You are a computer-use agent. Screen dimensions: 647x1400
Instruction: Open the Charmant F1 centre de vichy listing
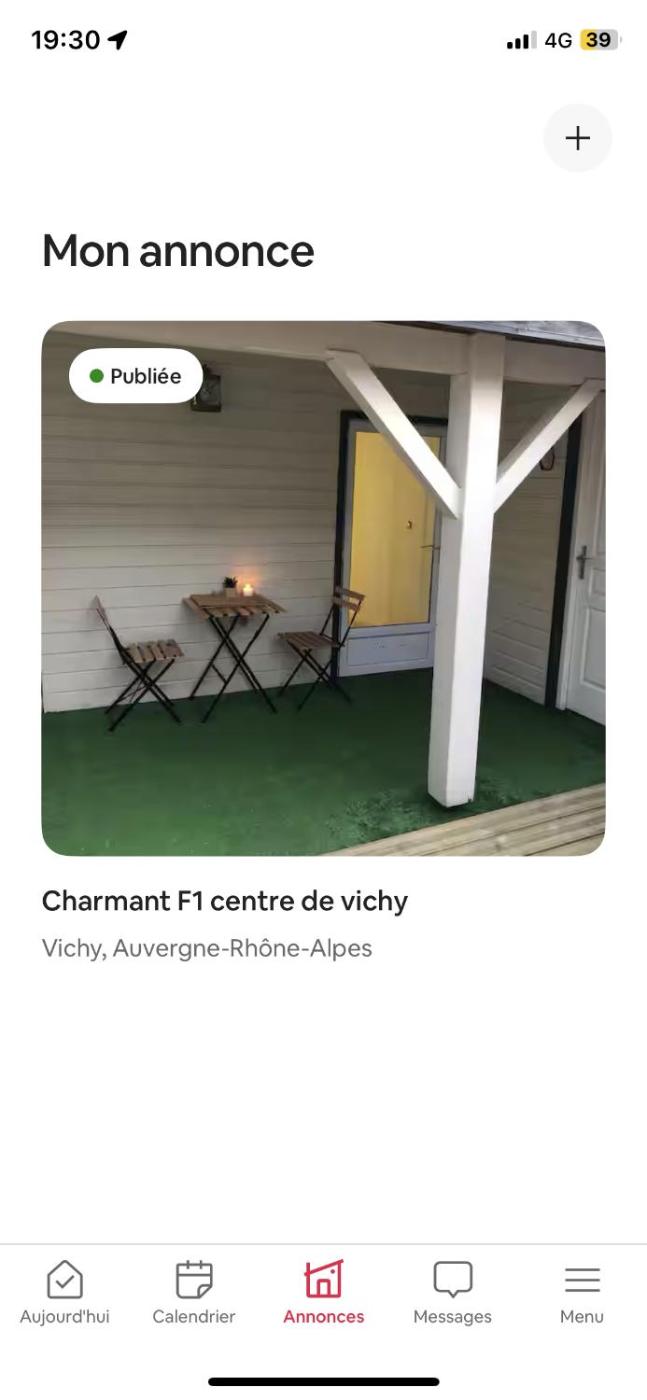point(323,588)
